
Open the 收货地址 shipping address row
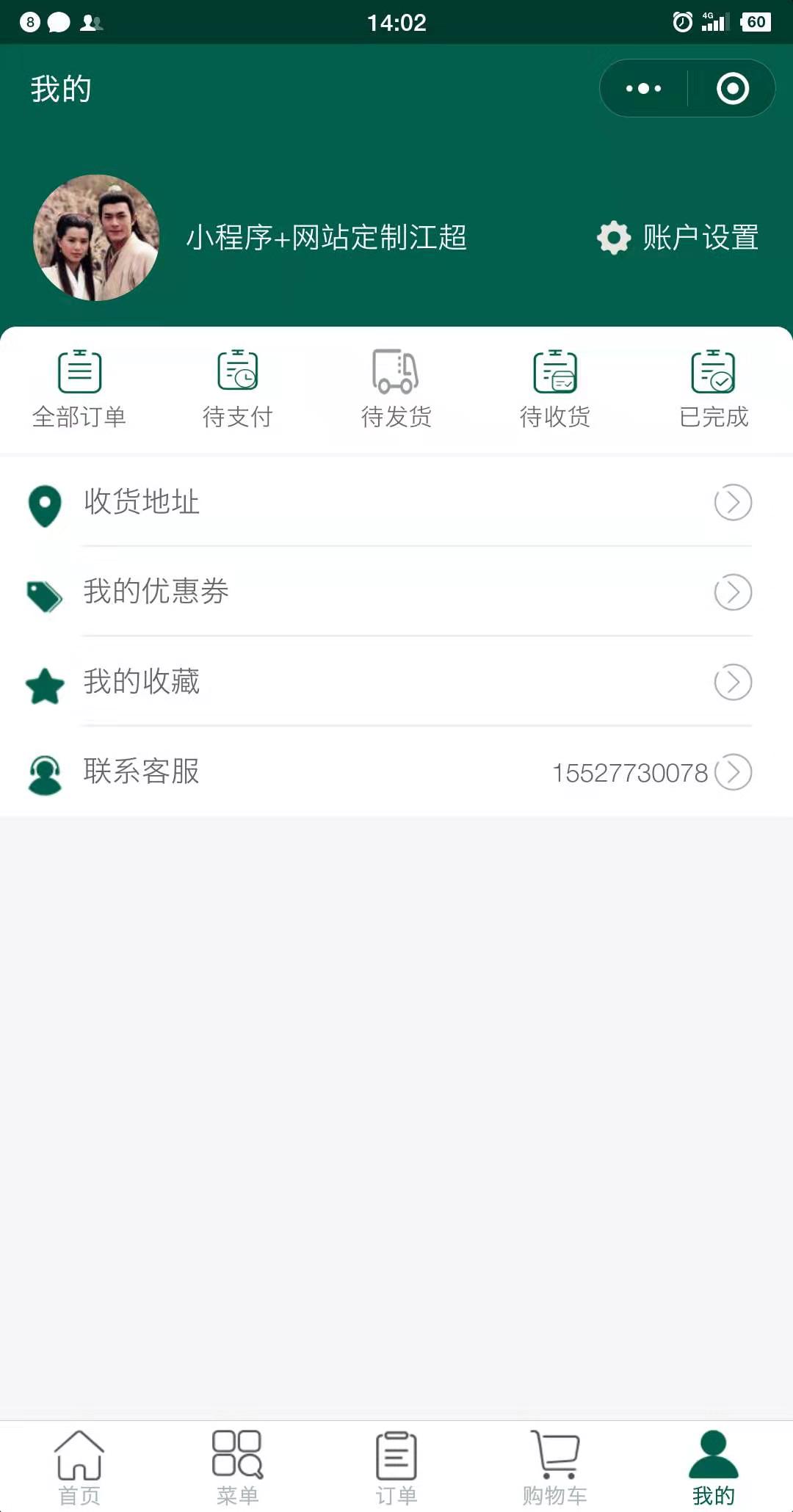[x=396, y=502]
